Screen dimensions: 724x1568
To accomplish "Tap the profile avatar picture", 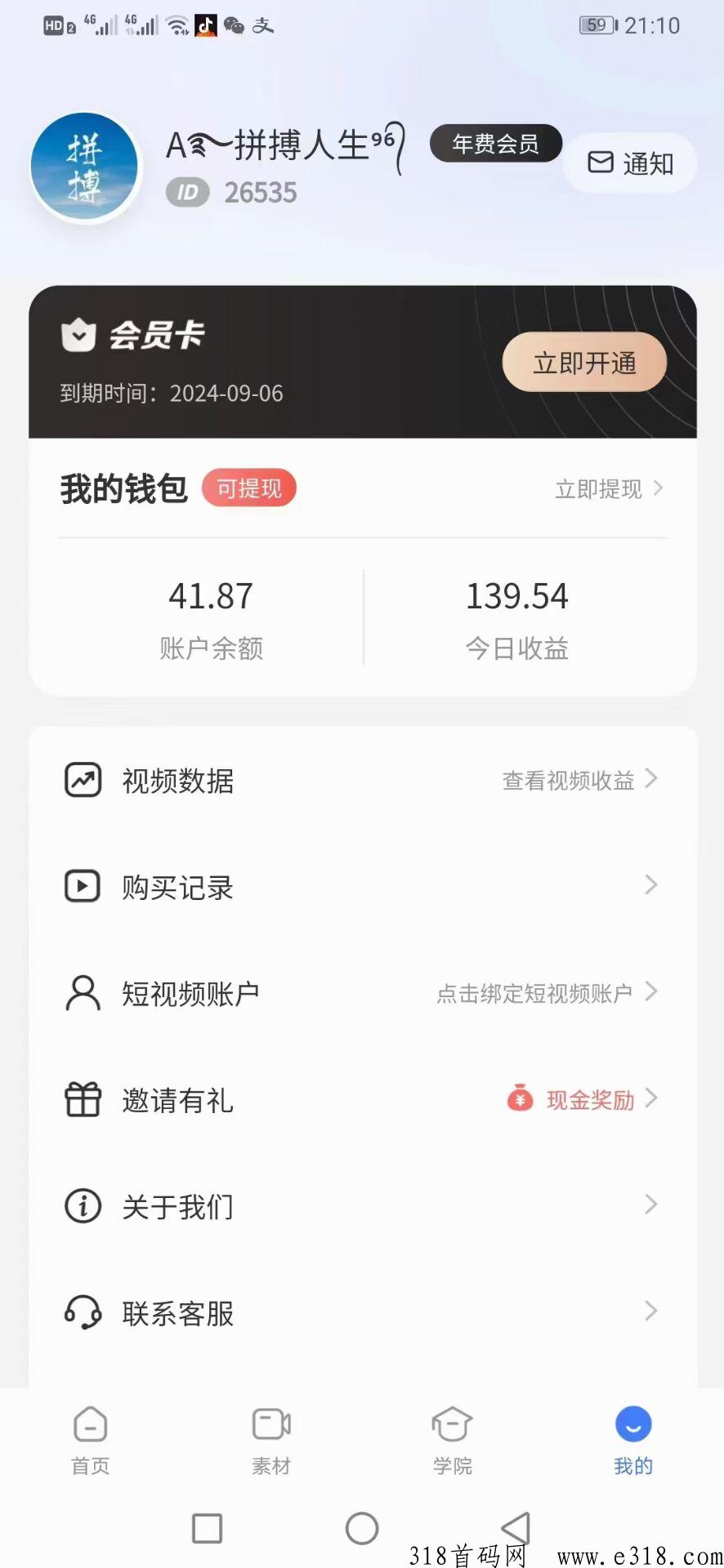I will coord(86,167).
